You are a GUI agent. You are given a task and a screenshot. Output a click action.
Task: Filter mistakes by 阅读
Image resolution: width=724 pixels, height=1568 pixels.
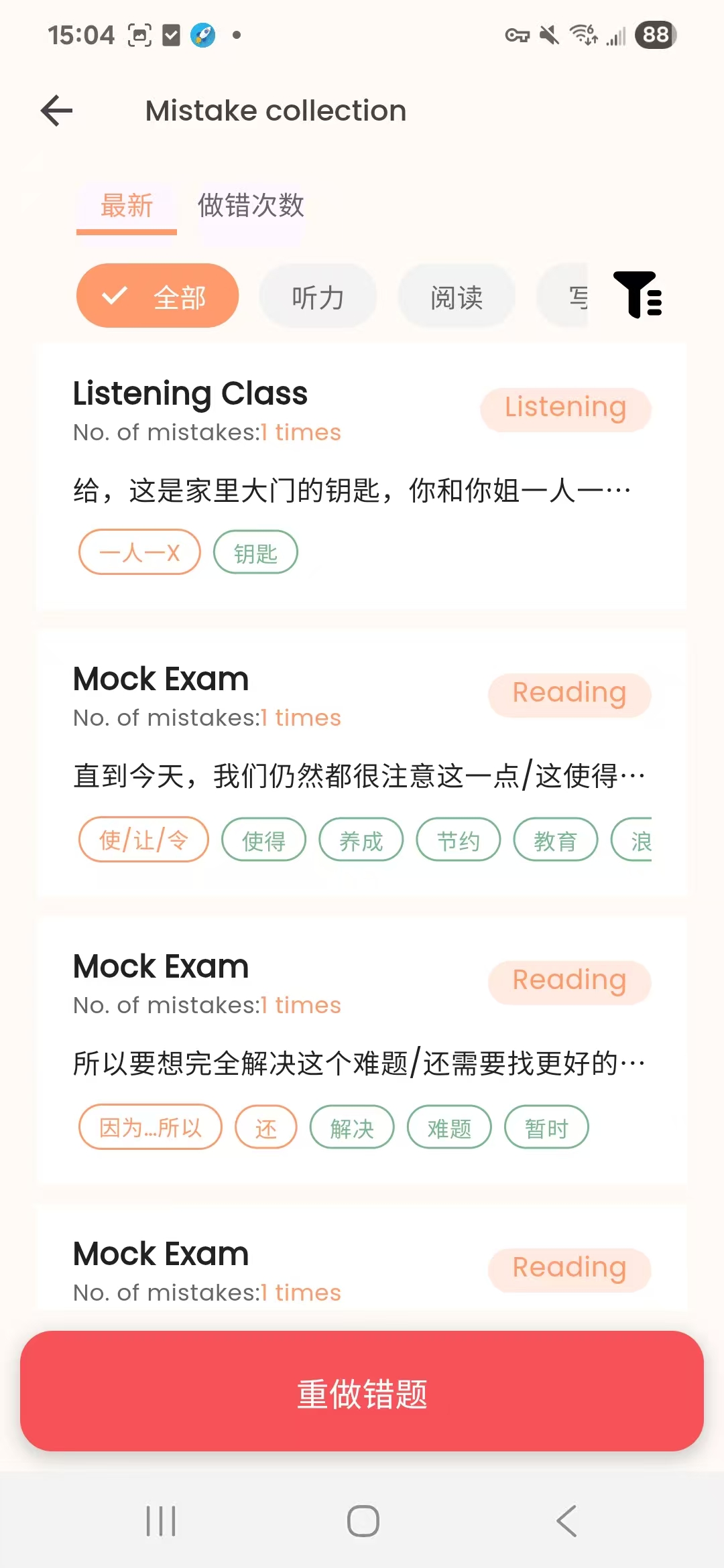point(457,297)
